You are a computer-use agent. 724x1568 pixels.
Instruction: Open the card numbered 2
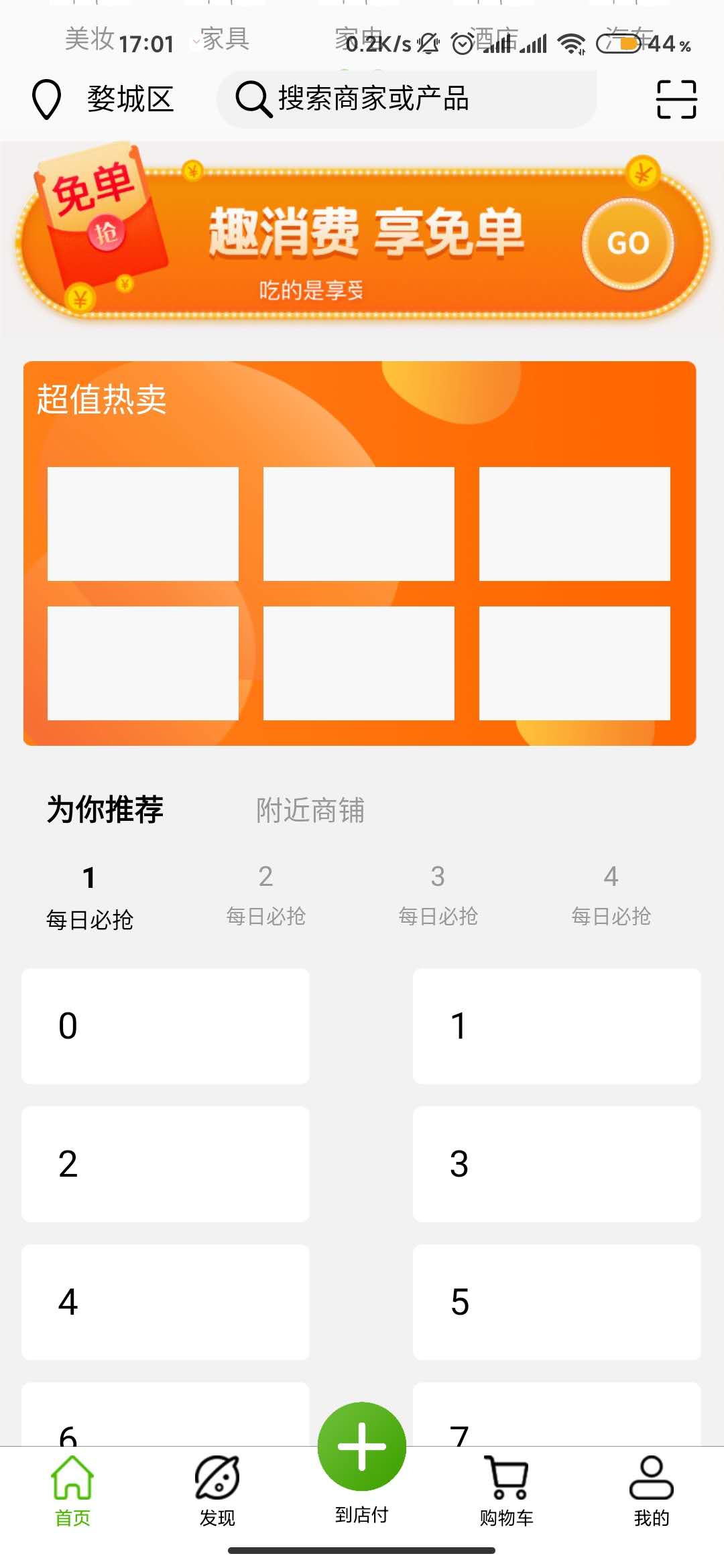pos(165,1164)
